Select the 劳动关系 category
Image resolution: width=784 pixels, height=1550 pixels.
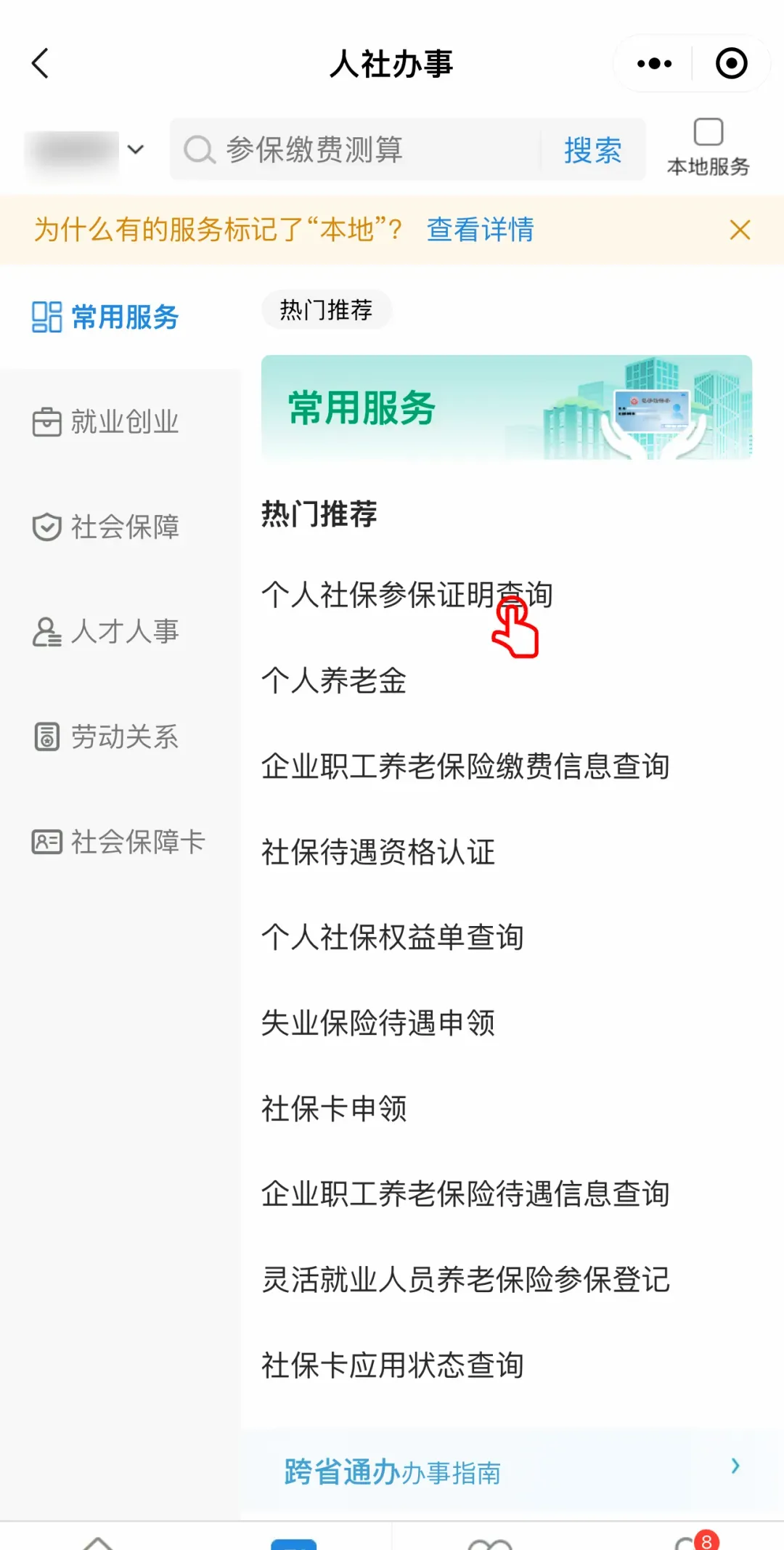click(x=106, y=737)
